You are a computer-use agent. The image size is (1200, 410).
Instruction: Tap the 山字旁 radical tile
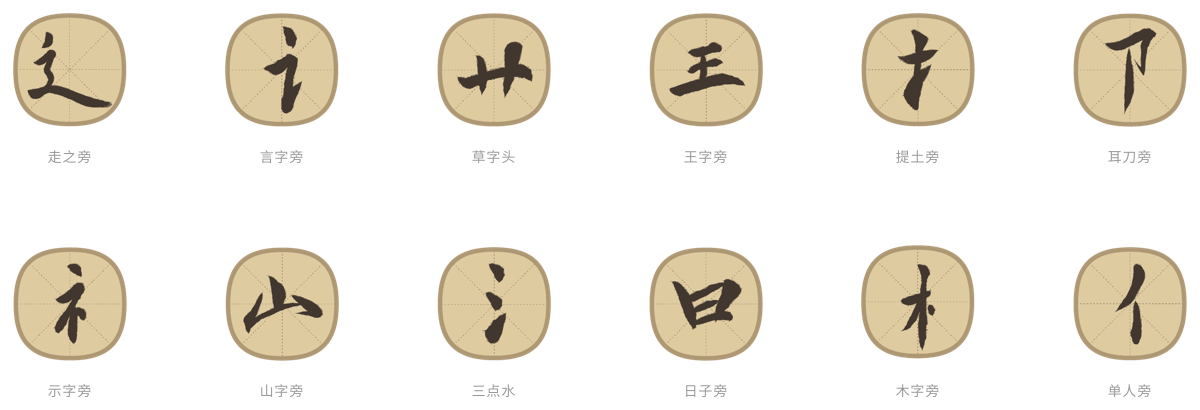pos(281,304)
